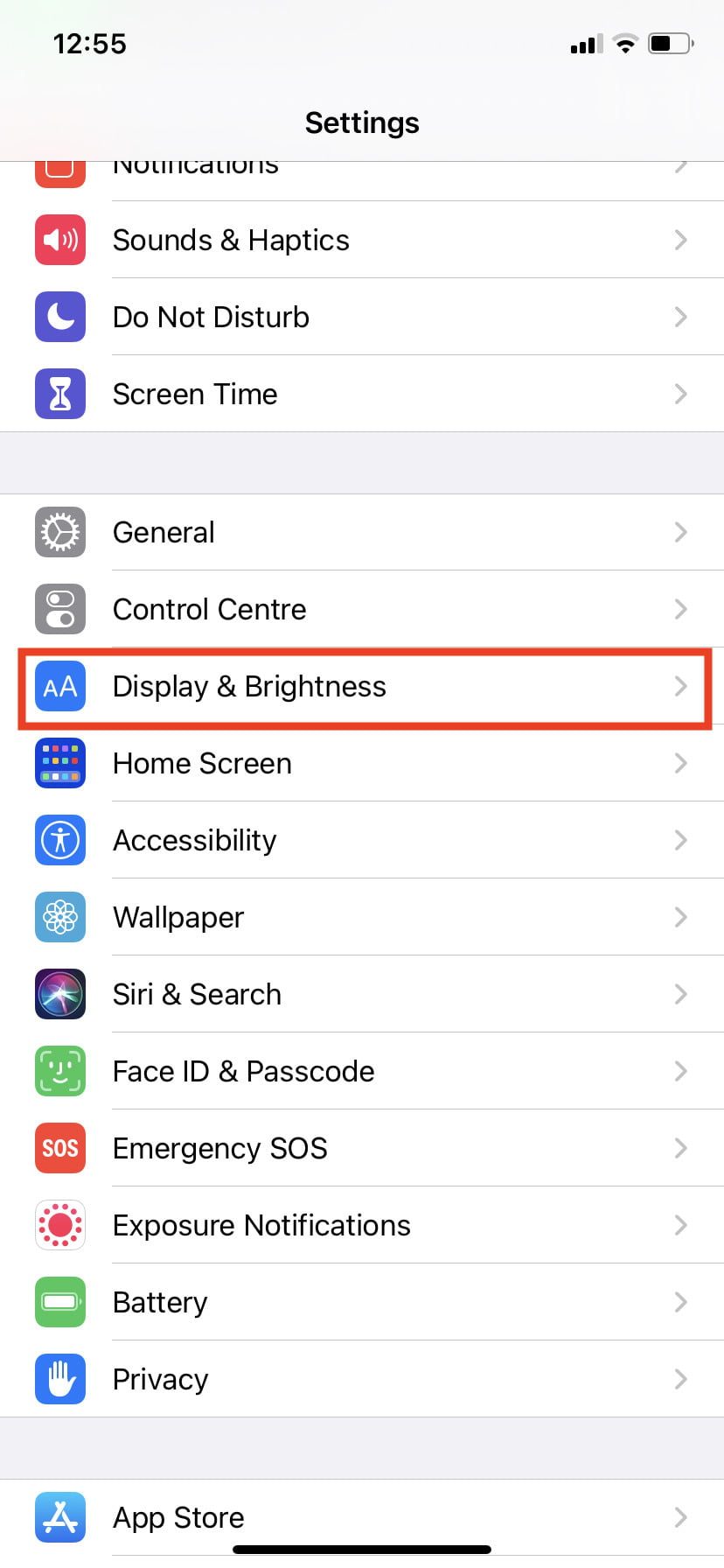Go to Accessibility options
The image size is (724, 1568).
[x=362, y=840]
